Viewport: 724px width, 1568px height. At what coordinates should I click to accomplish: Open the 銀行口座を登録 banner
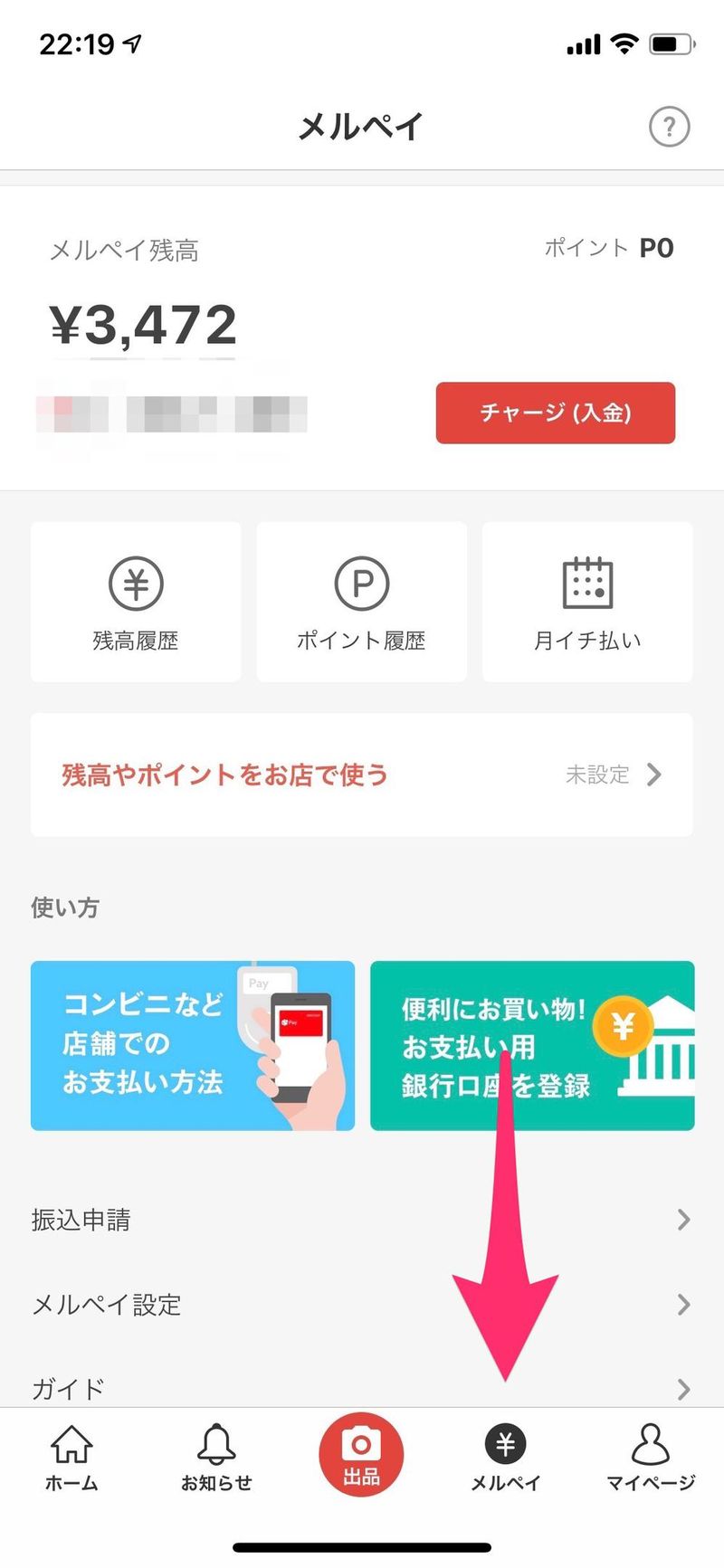tap(532, 1045)
